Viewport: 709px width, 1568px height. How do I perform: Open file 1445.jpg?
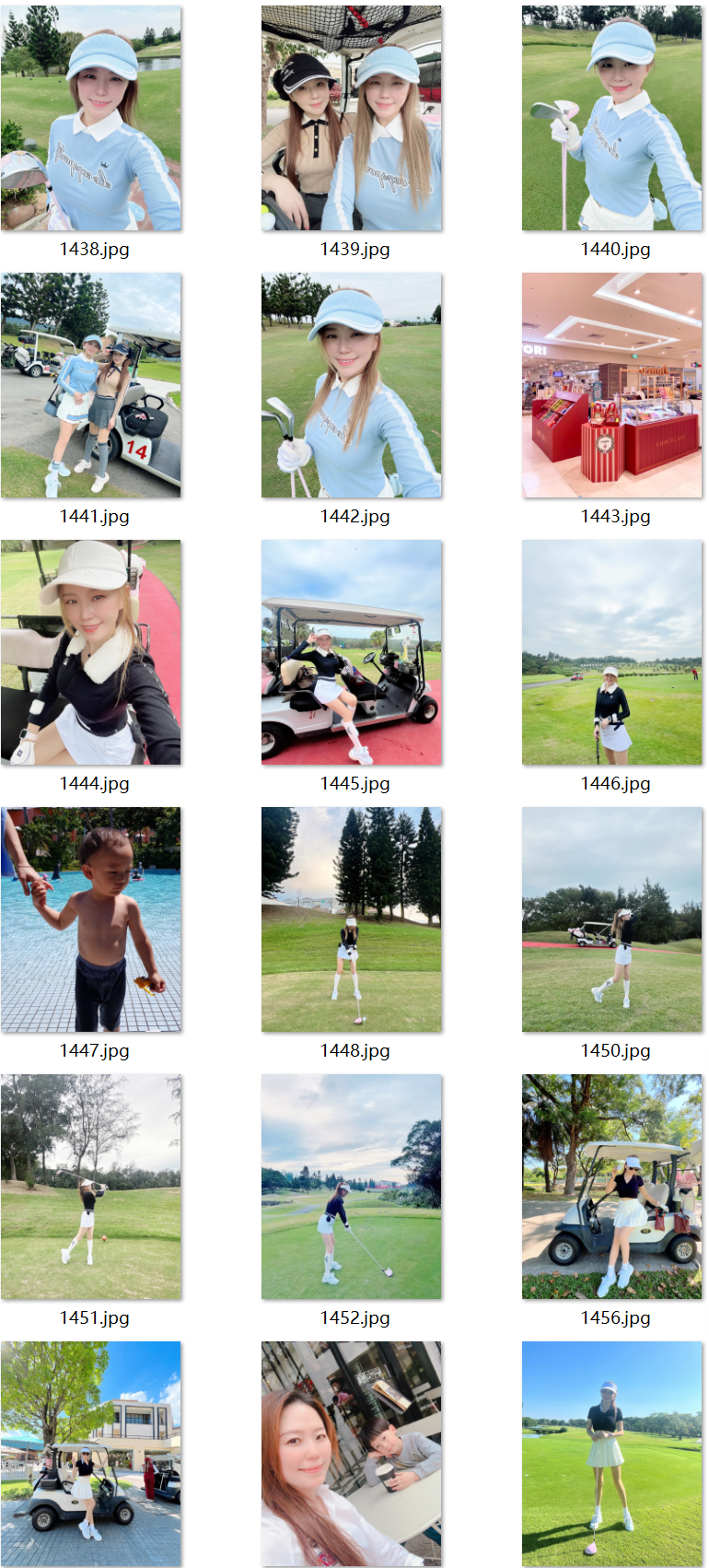(x=352, y=652)
